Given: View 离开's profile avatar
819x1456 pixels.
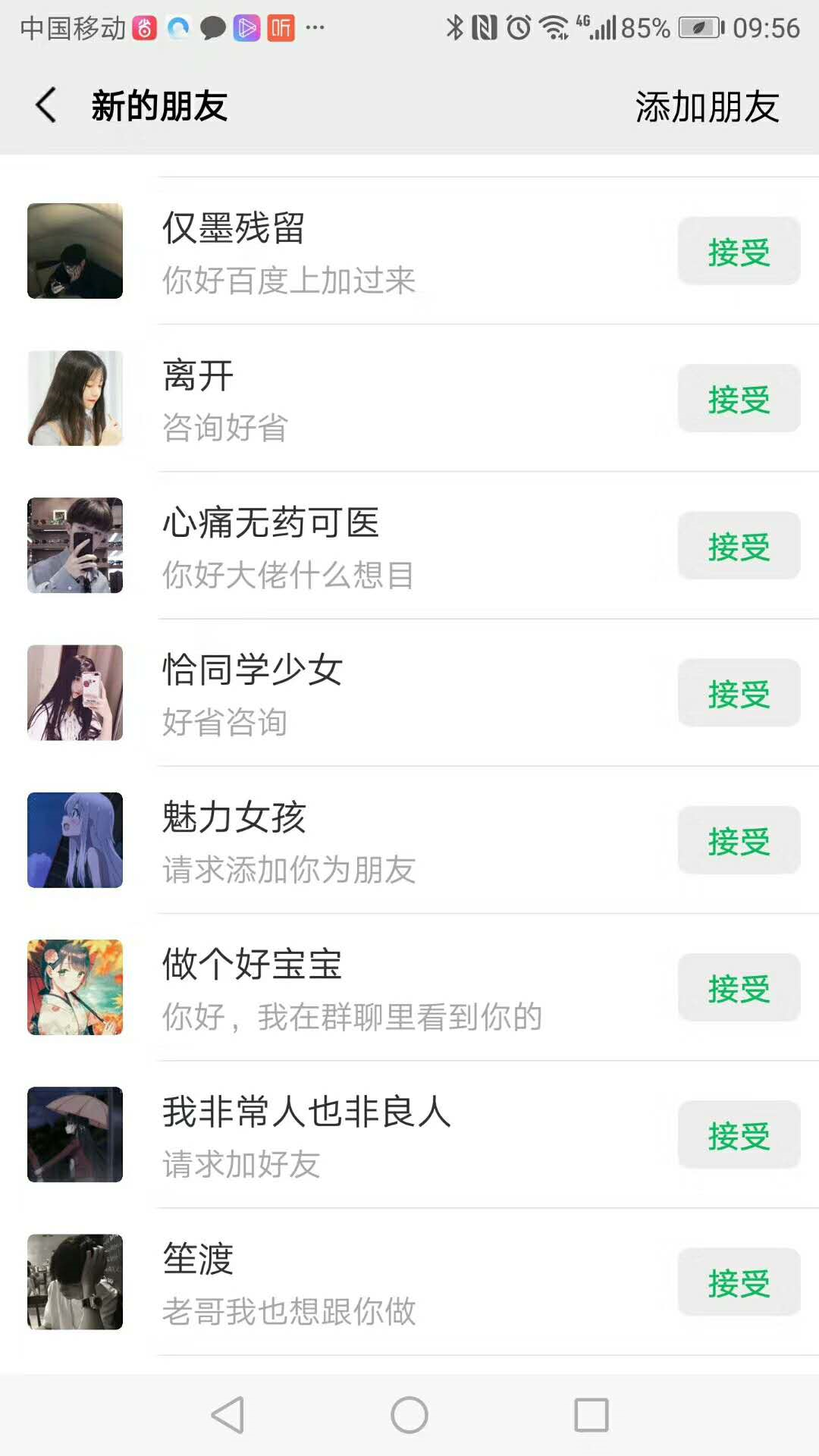Looking at the screenshot, I should (75, 398).
